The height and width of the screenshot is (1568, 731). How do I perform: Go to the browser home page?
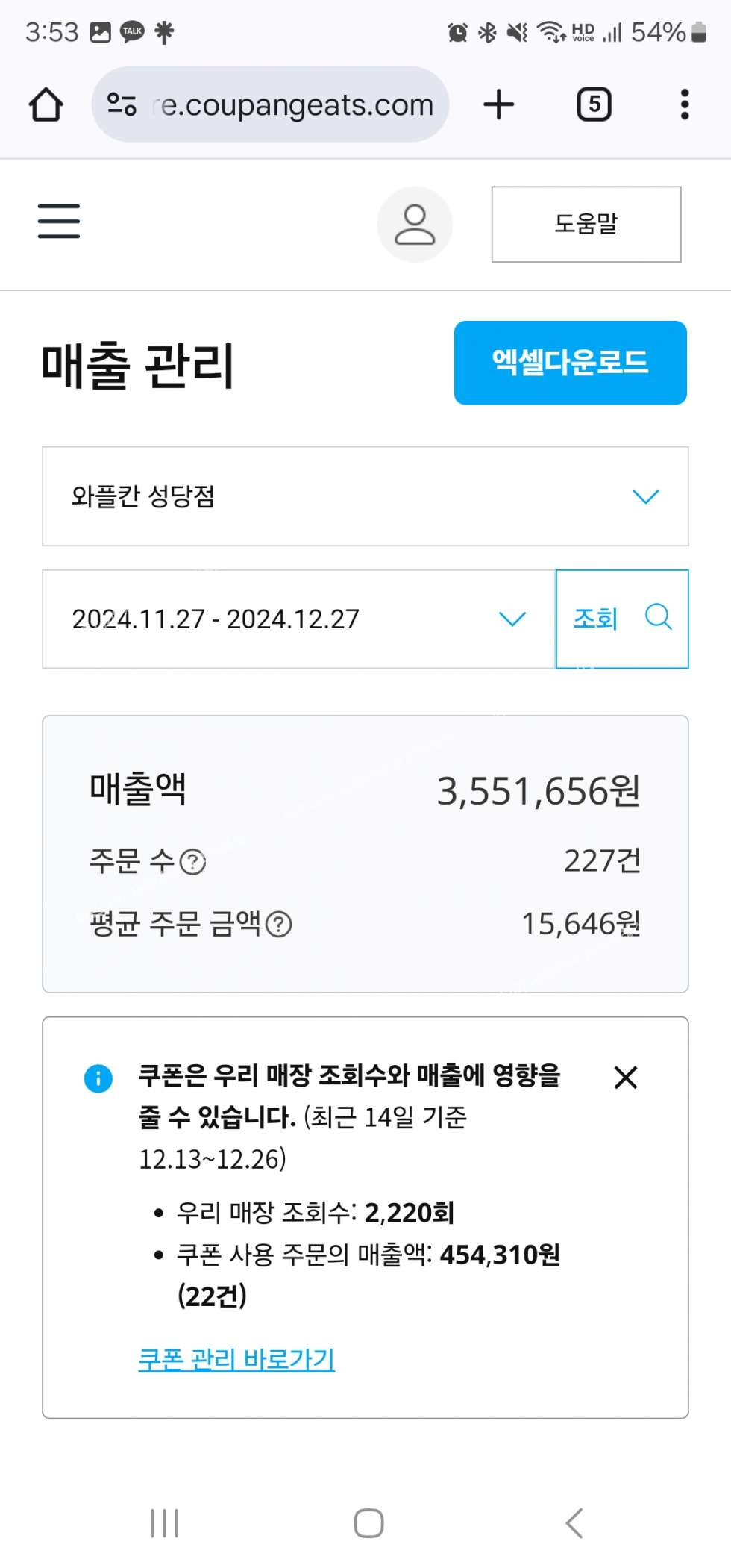point(46,104)
